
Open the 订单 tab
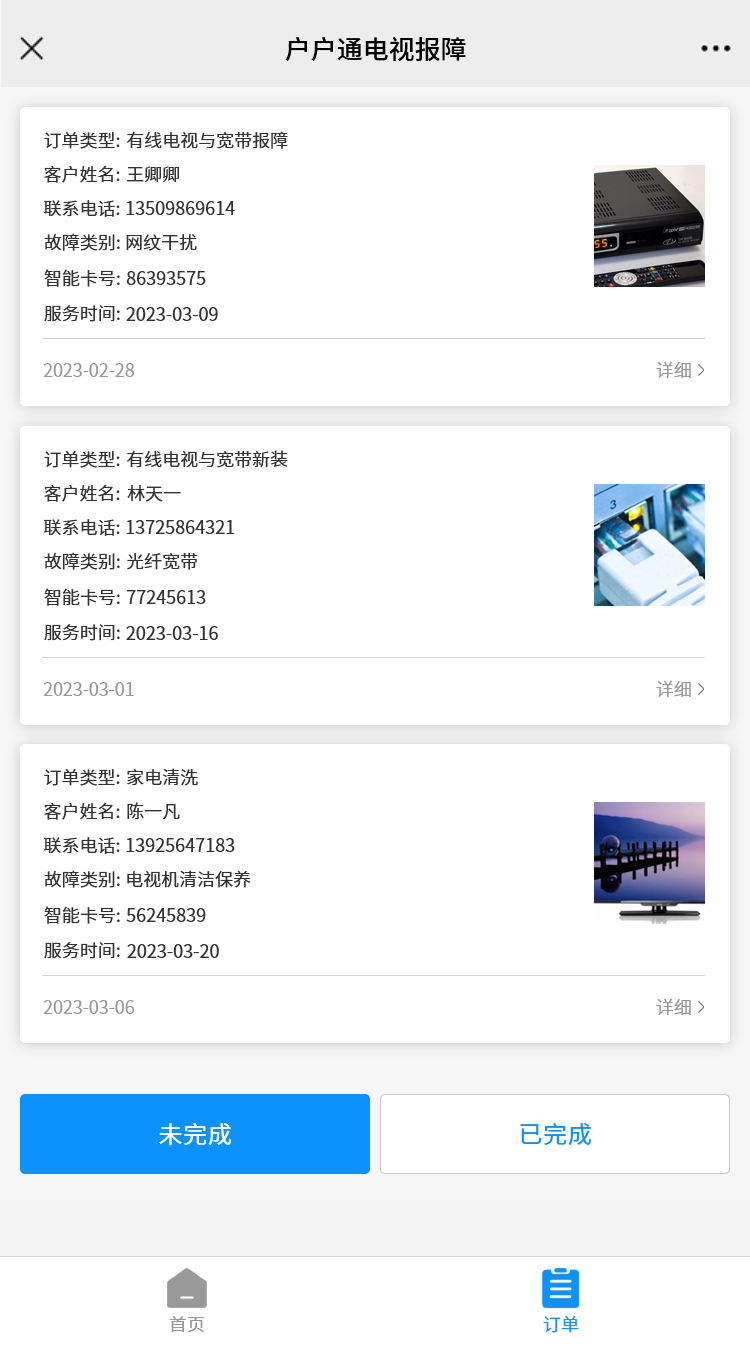click(x=561, y=1300)
